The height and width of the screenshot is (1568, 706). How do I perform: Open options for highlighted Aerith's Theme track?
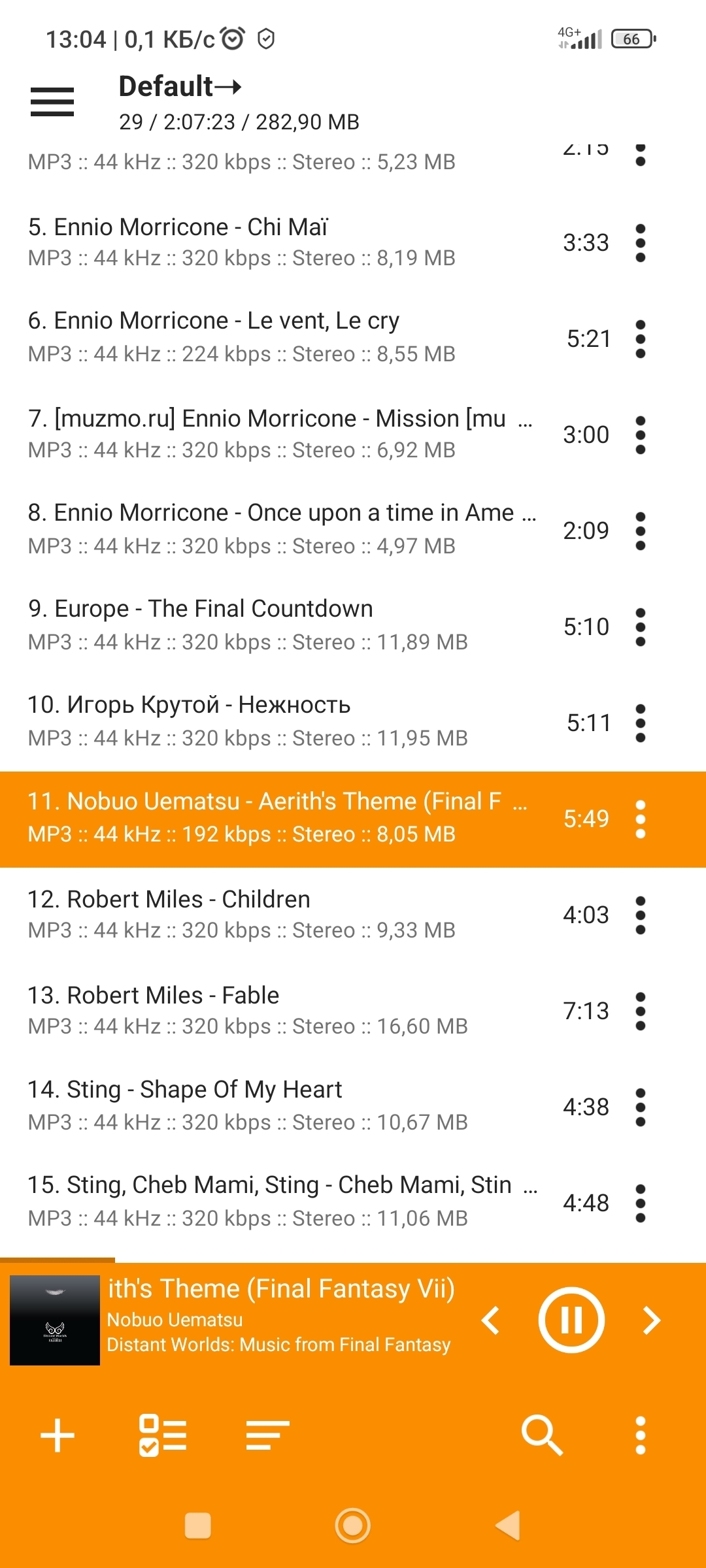click(640, 819)
